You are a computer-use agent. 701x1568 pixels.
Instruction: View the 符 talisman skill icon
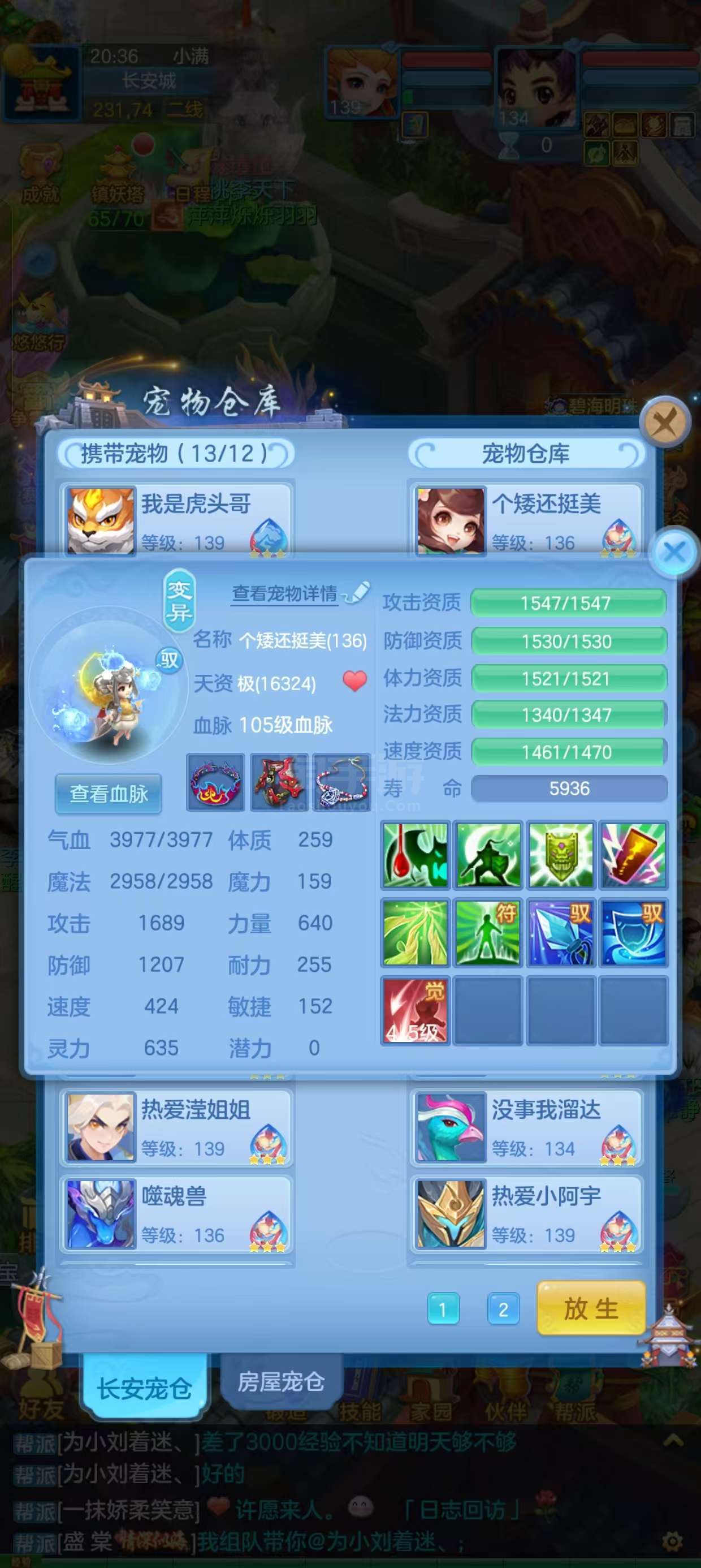coord(487,932)
